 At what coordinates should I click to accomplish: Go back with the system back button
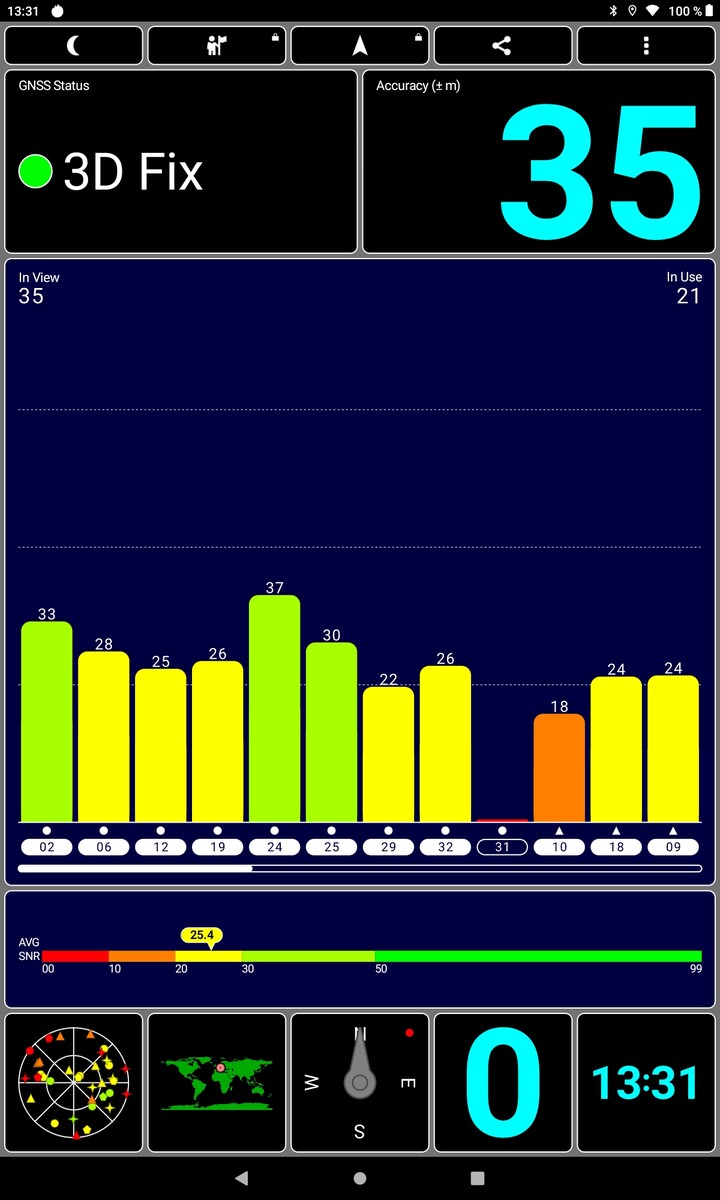(241, 1178)
